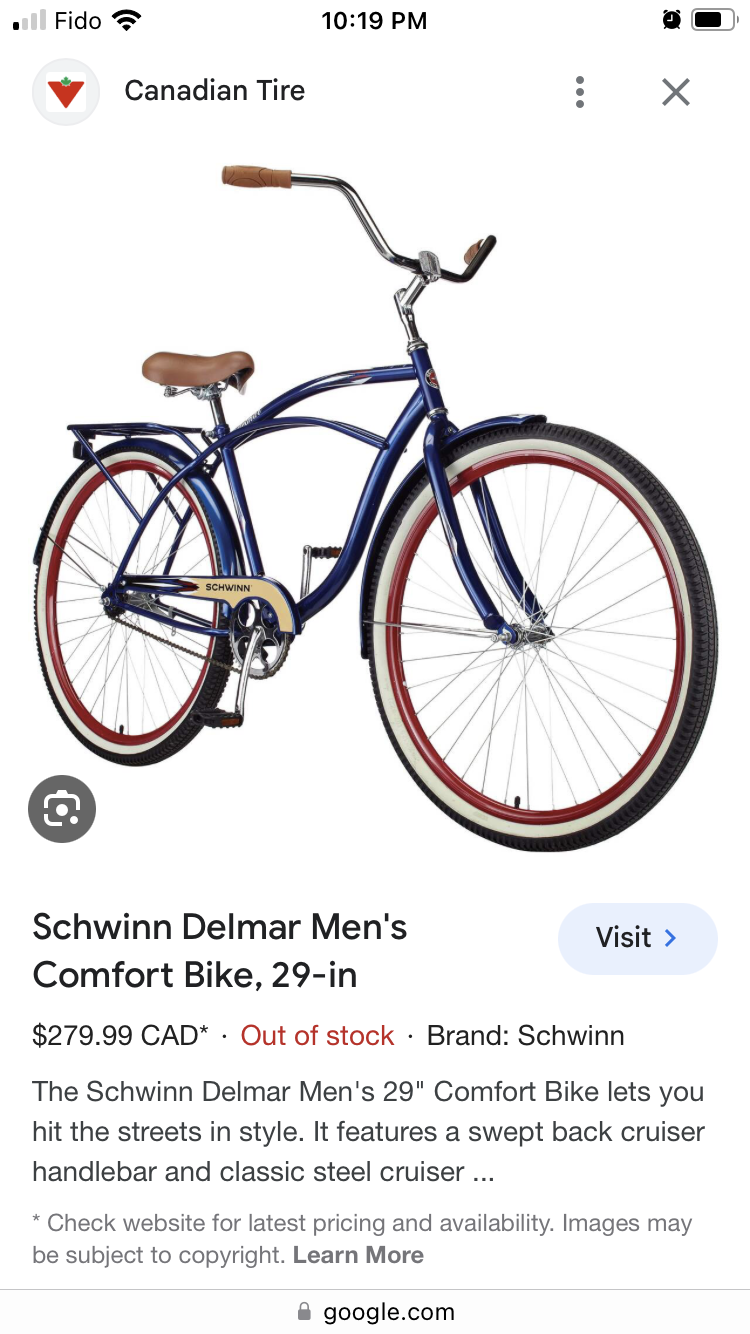The height and width of the screenshot is (1334, 750).
Task: Open the three-dot overflow menu
Action: (x=580, y=92)
